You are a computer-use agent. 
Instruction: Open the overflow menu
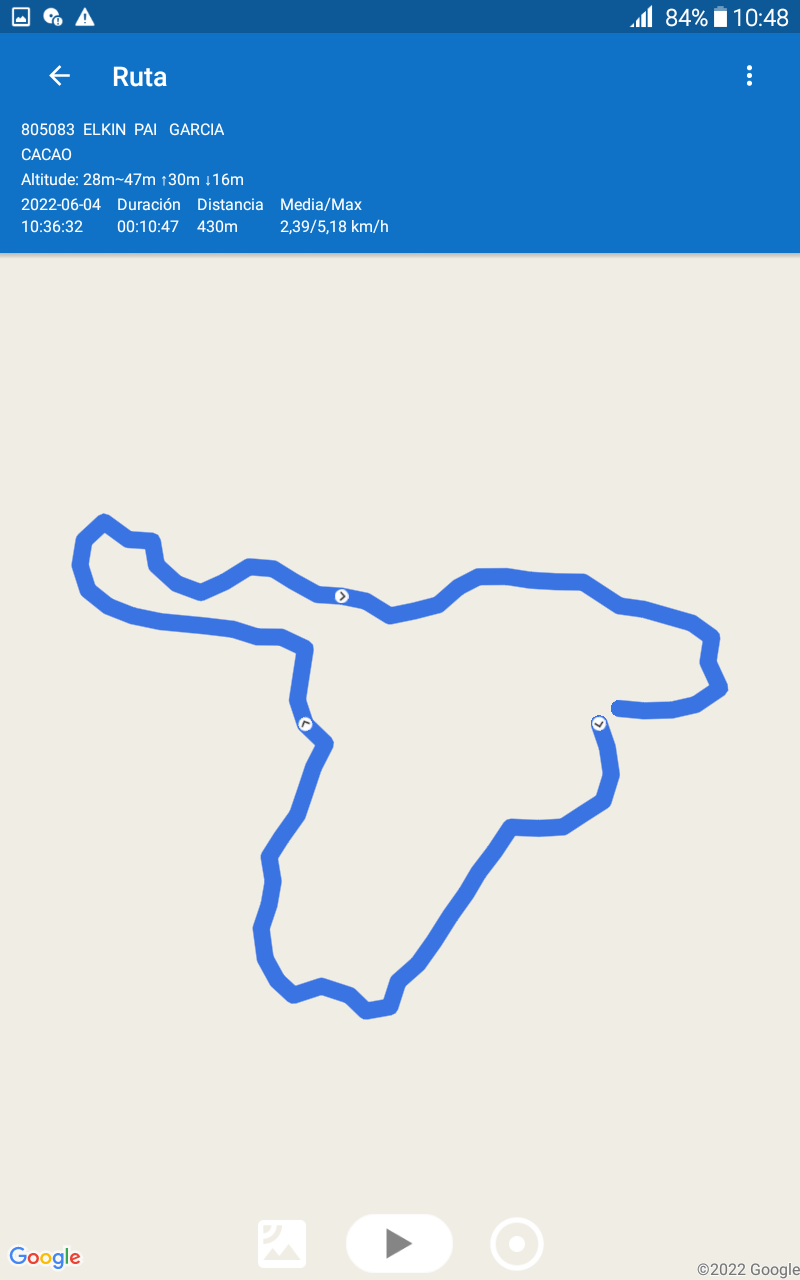[749, 76]
